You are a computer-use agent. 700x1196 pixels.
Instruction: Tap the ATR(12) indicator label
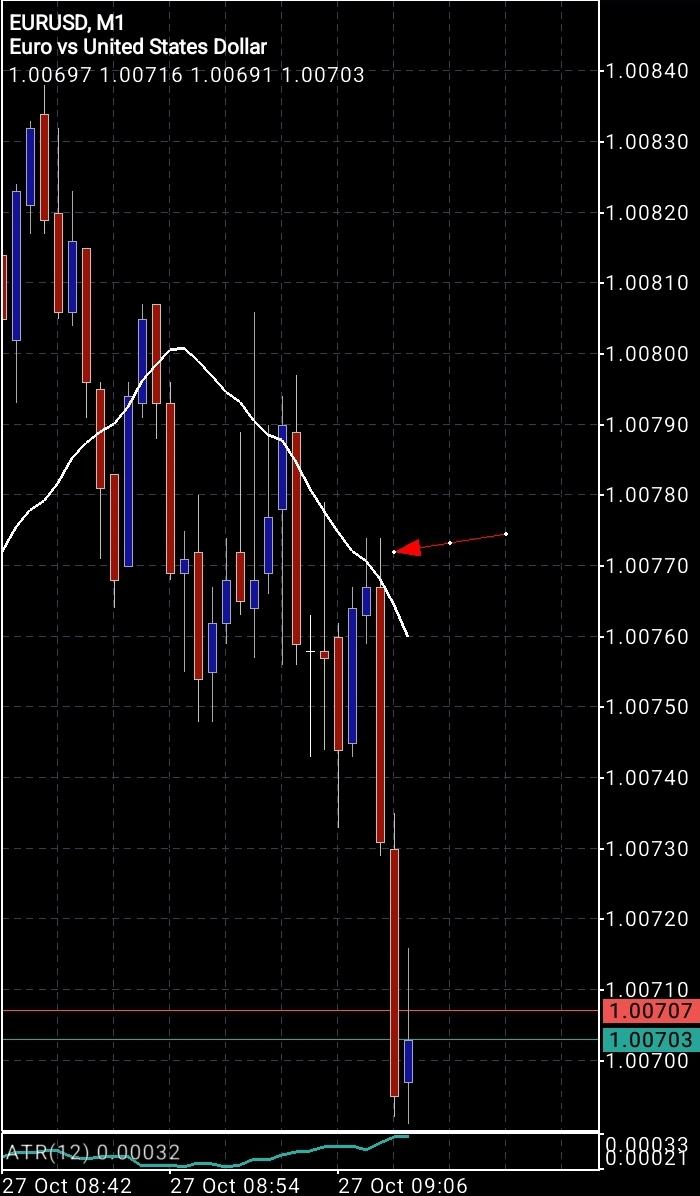(x=92, y=1153)
